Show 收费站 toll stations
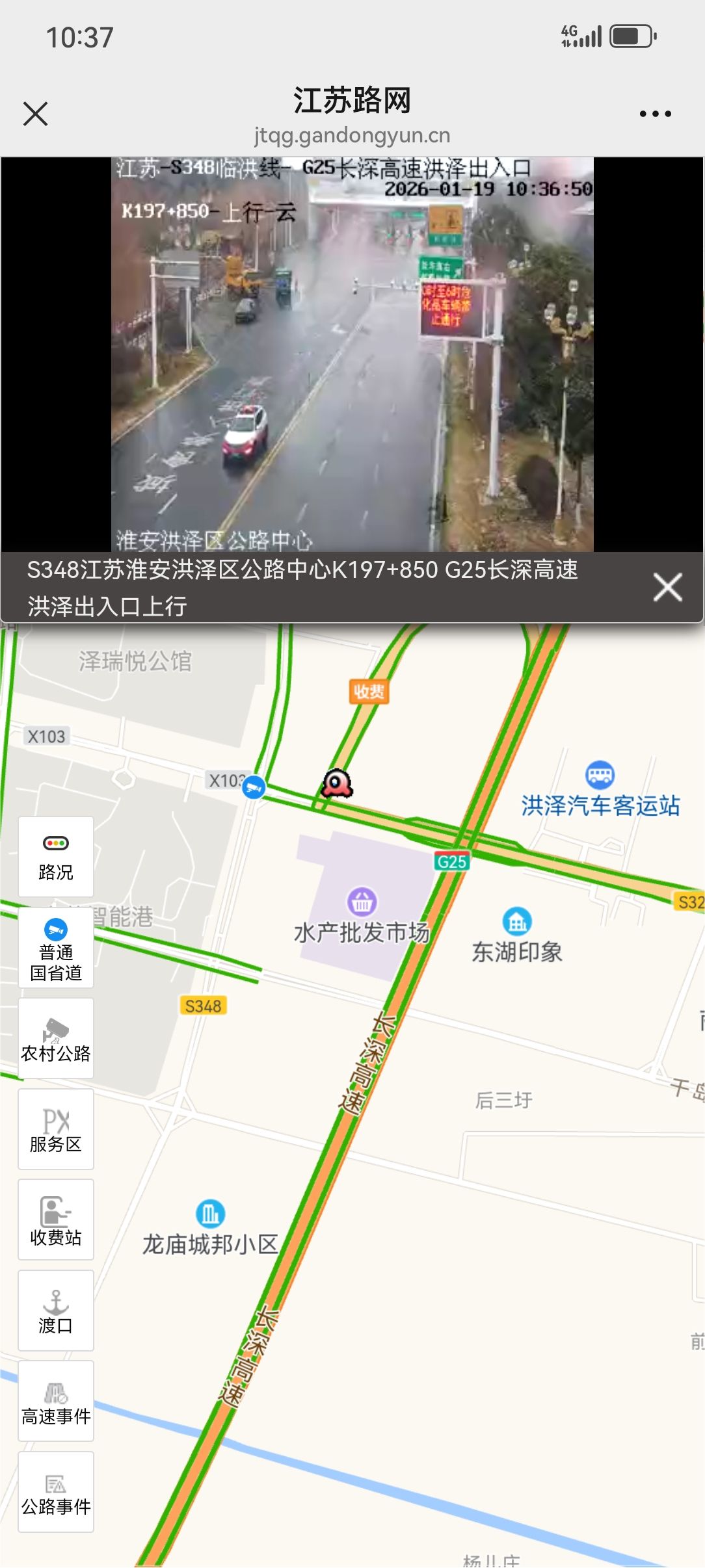Screen dimensions: 705x1568 click(x=56, y=1220)
